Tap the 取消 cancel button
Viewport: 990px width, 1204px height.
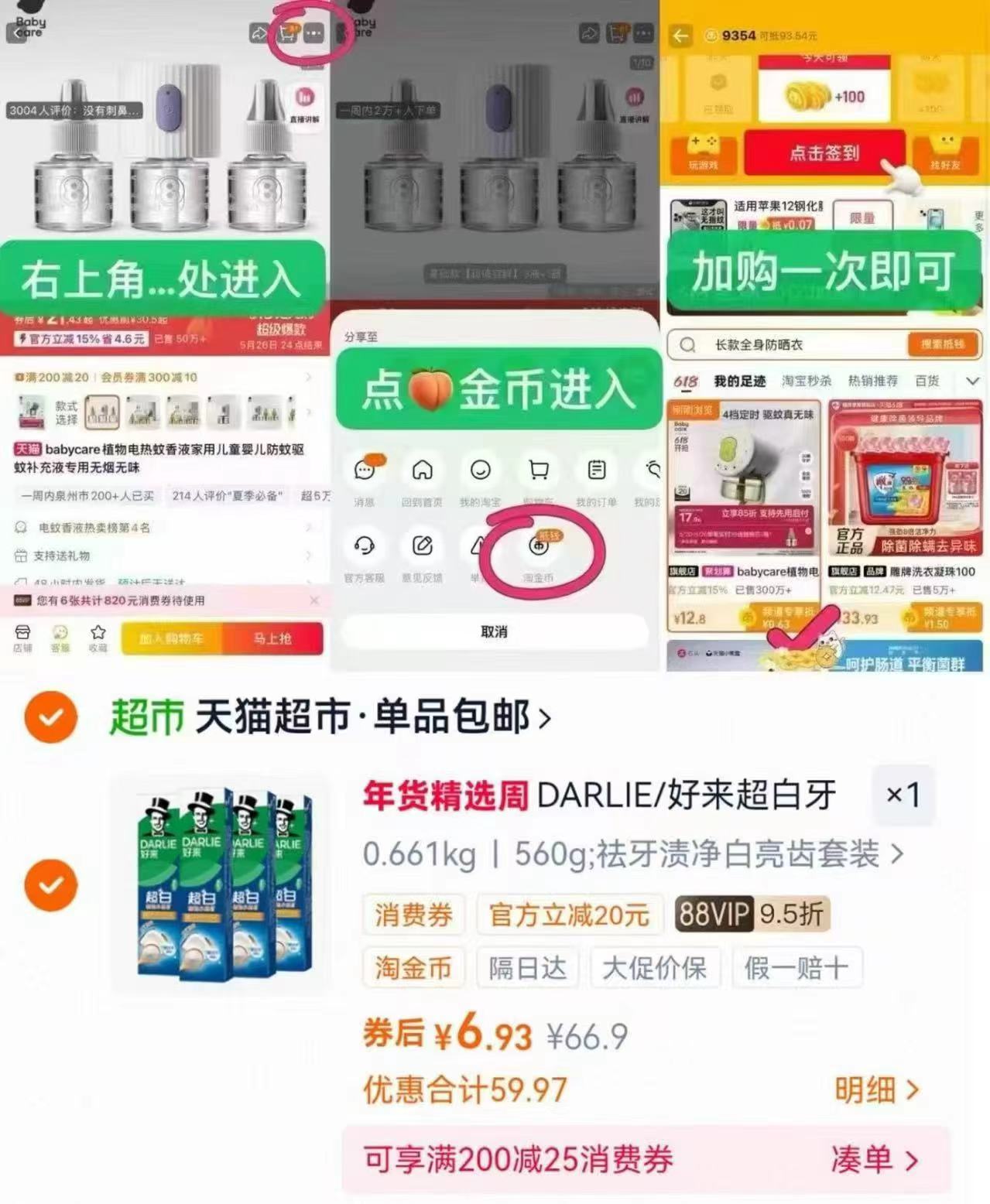pyautogui.click(x=493, y=631)
